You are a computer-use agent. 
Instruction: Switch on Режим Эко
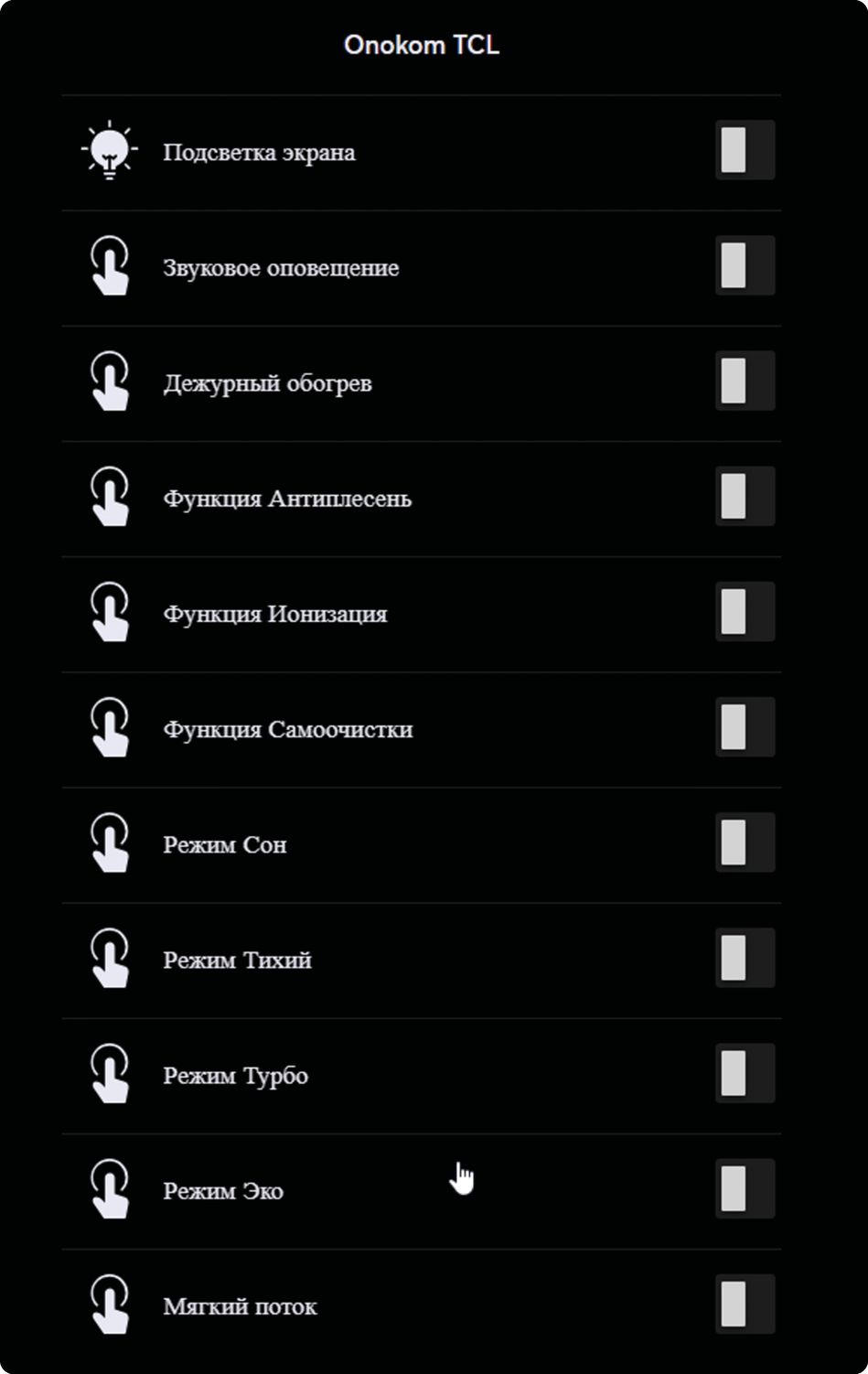(x=745, y=1188)
